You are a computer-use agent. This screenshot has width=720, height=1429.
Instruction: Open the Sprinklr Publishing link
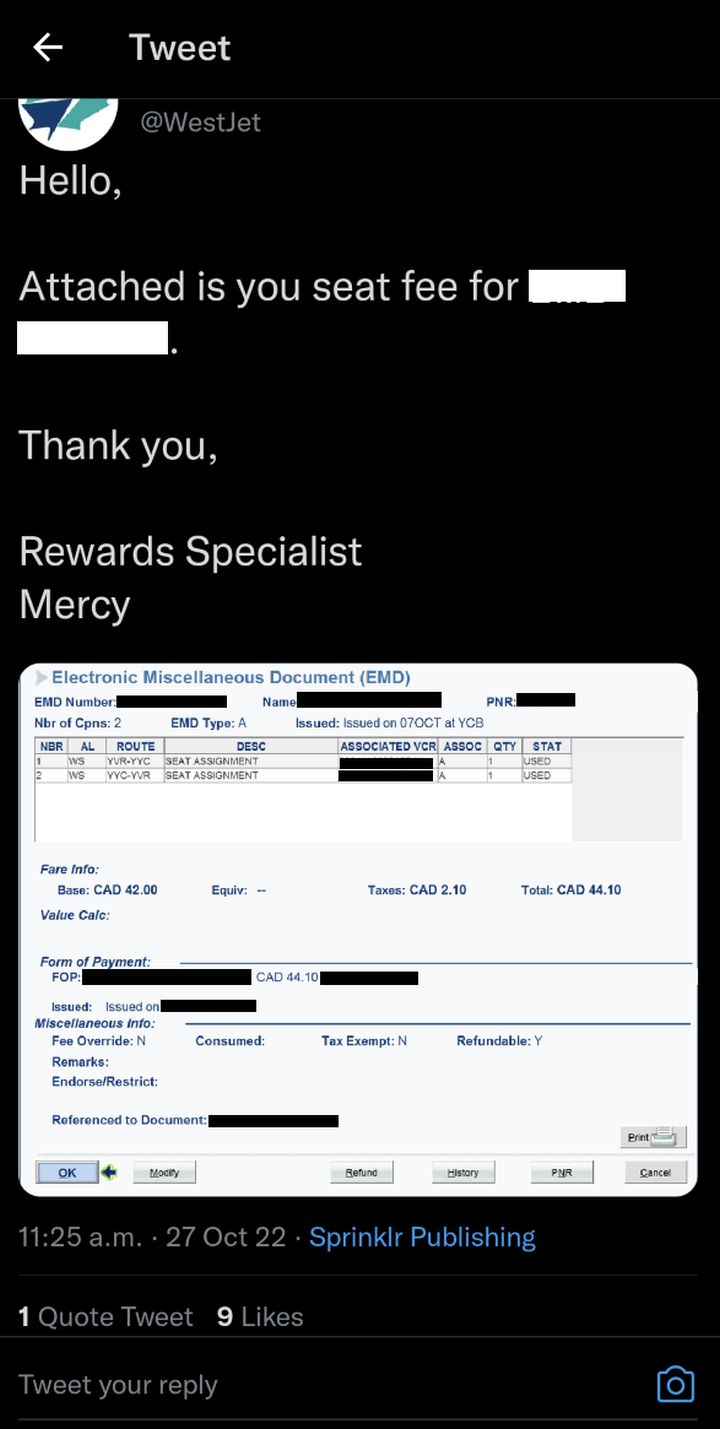point(422,1237)
